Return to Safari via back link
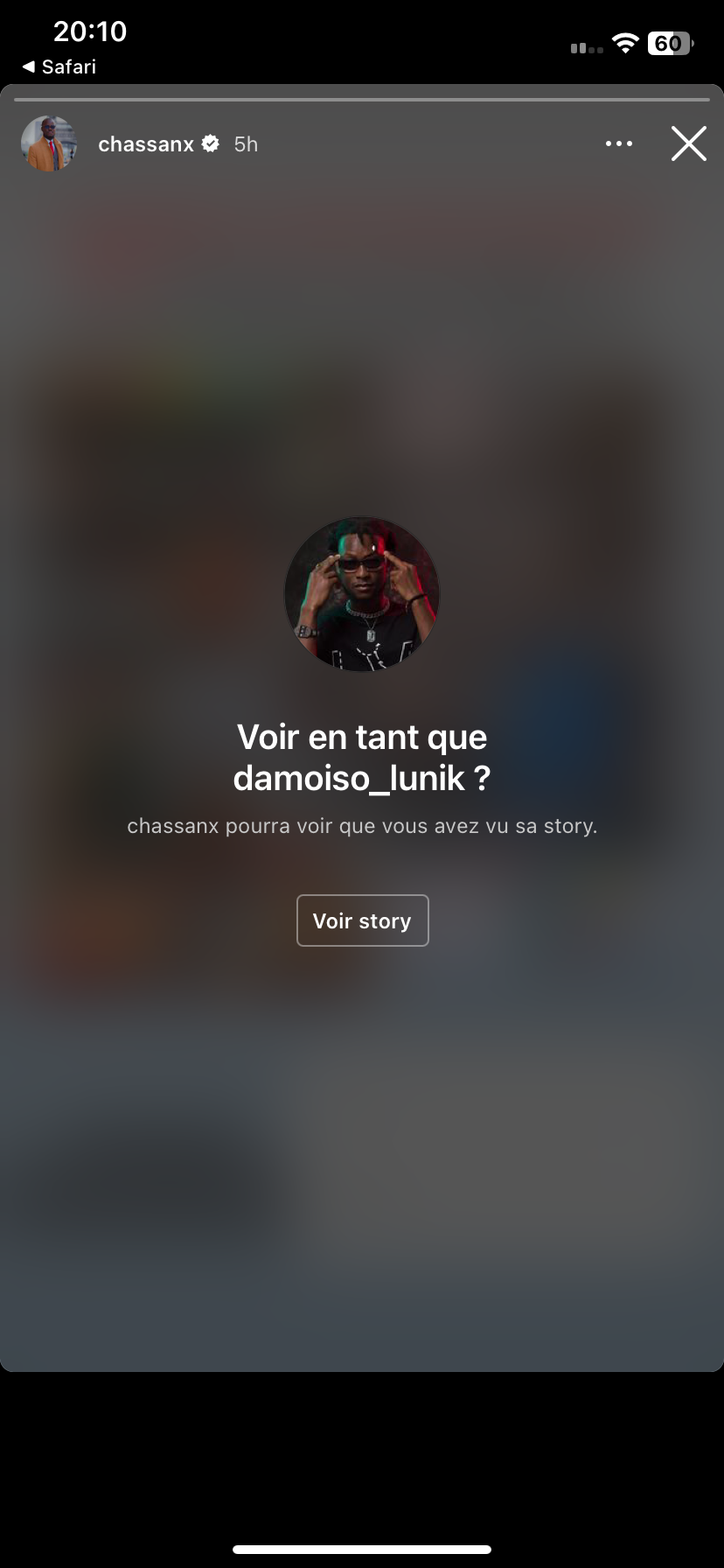724x1568 pixels. (59, 66)
